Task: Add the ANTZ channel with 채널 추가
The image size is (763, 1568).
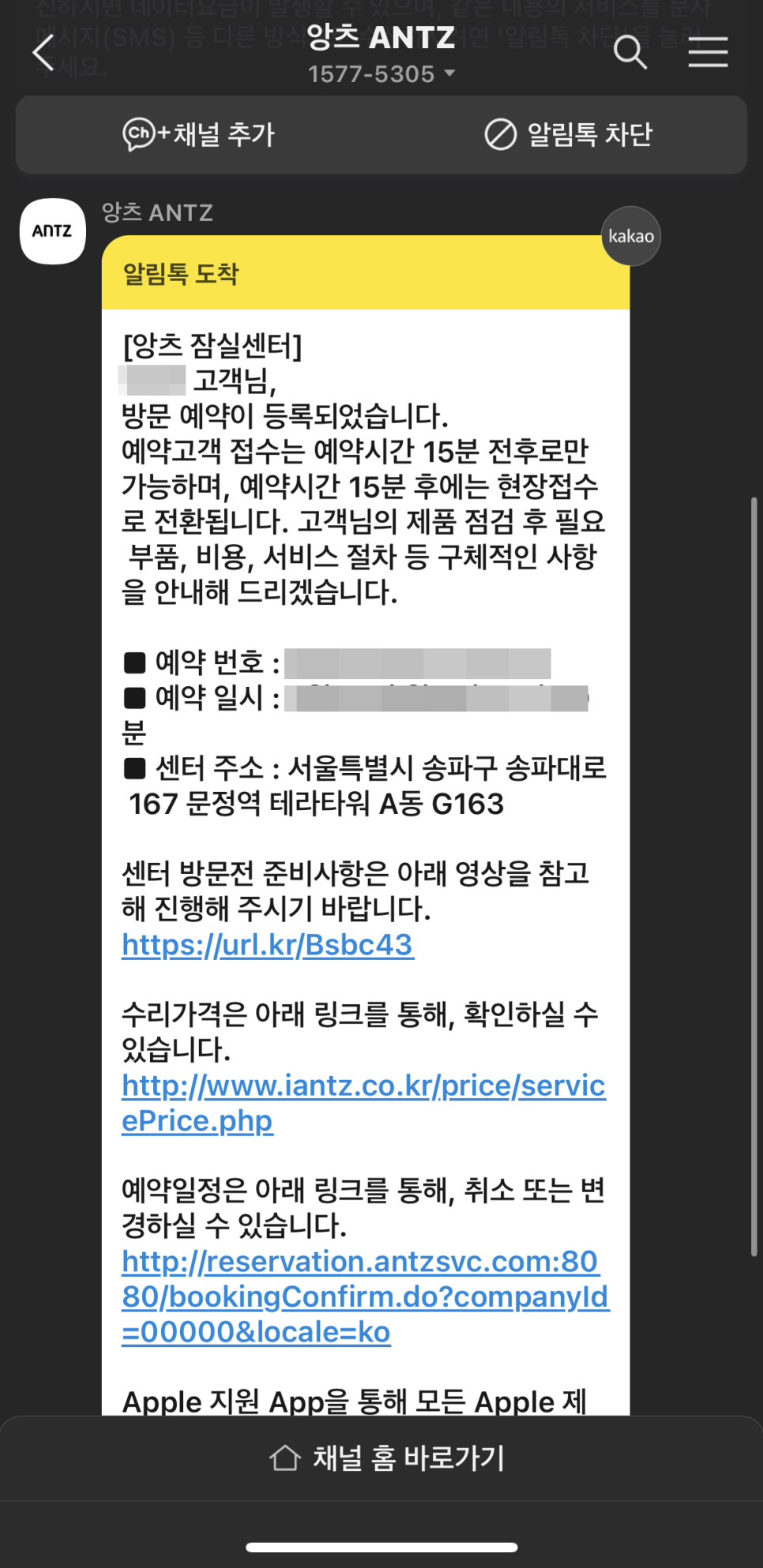Action: 199,135
